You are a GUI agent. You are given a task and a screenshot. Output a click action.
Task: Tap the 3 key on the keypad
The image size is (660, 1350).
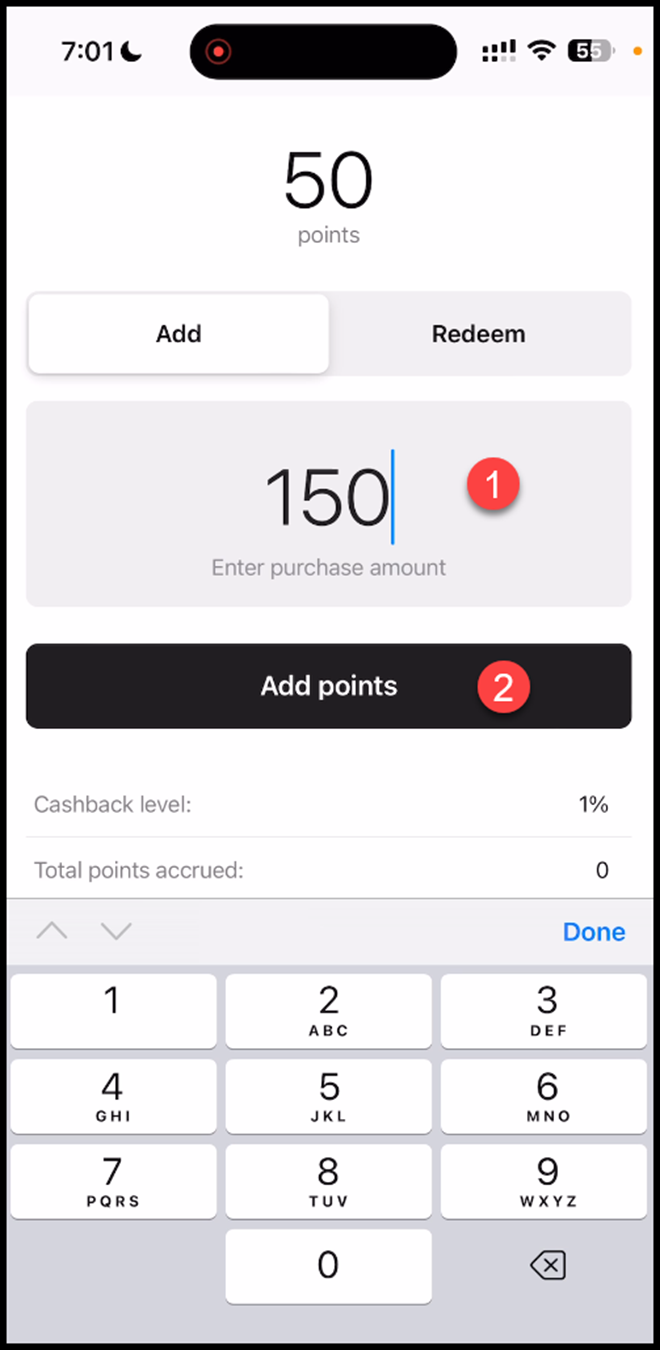pos(547,1010)
